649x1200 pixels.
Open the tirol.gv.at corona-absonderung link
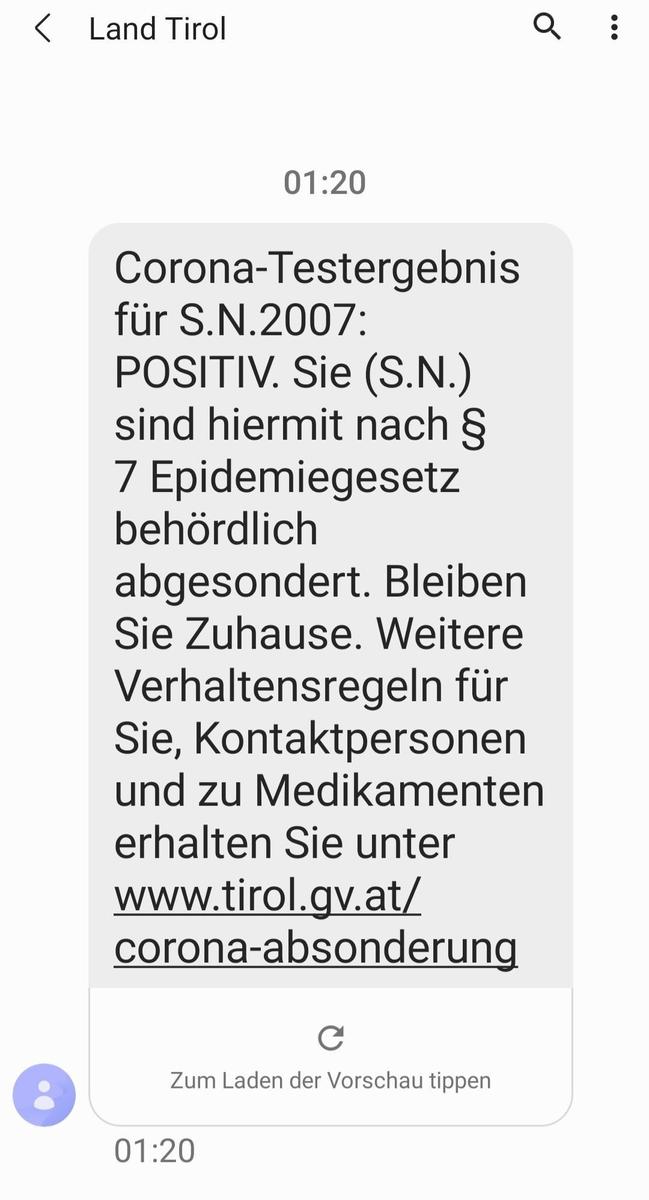click(x=315, y=922)
